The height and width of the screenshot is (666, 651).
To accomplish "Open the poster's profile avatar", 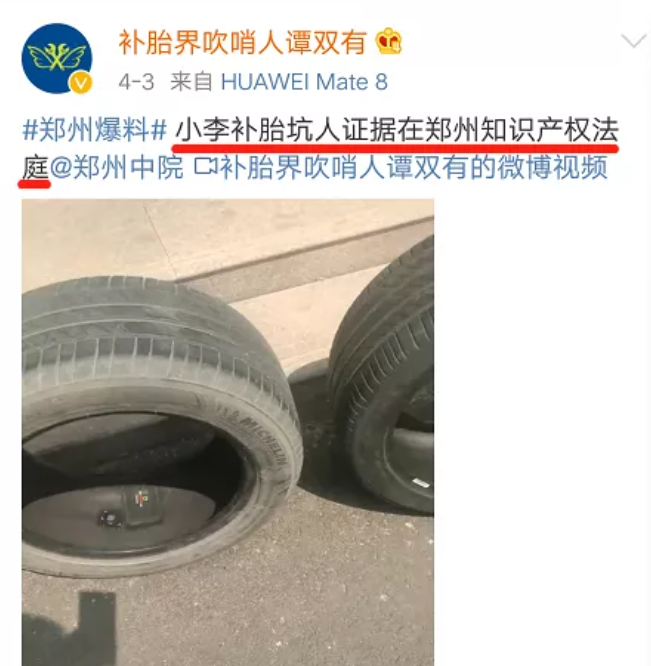I will click(57, 59).
